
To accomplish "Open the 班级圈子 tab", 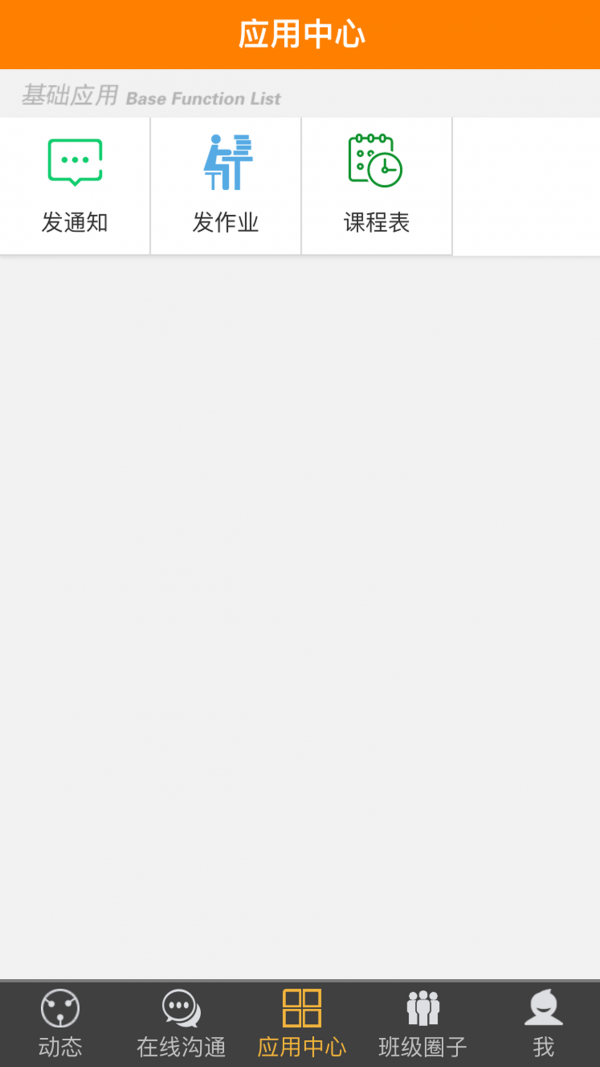I will 422,1023.
